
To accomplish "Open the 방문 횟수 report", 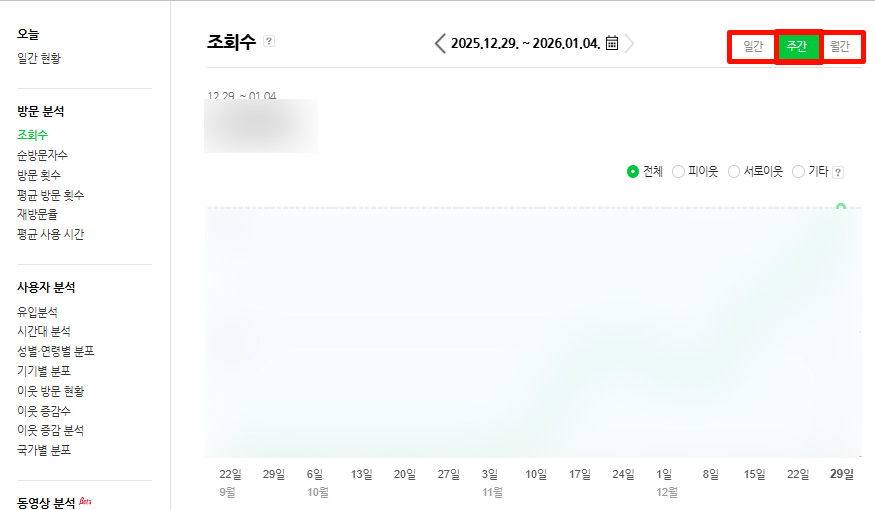I will coord(39,175).
